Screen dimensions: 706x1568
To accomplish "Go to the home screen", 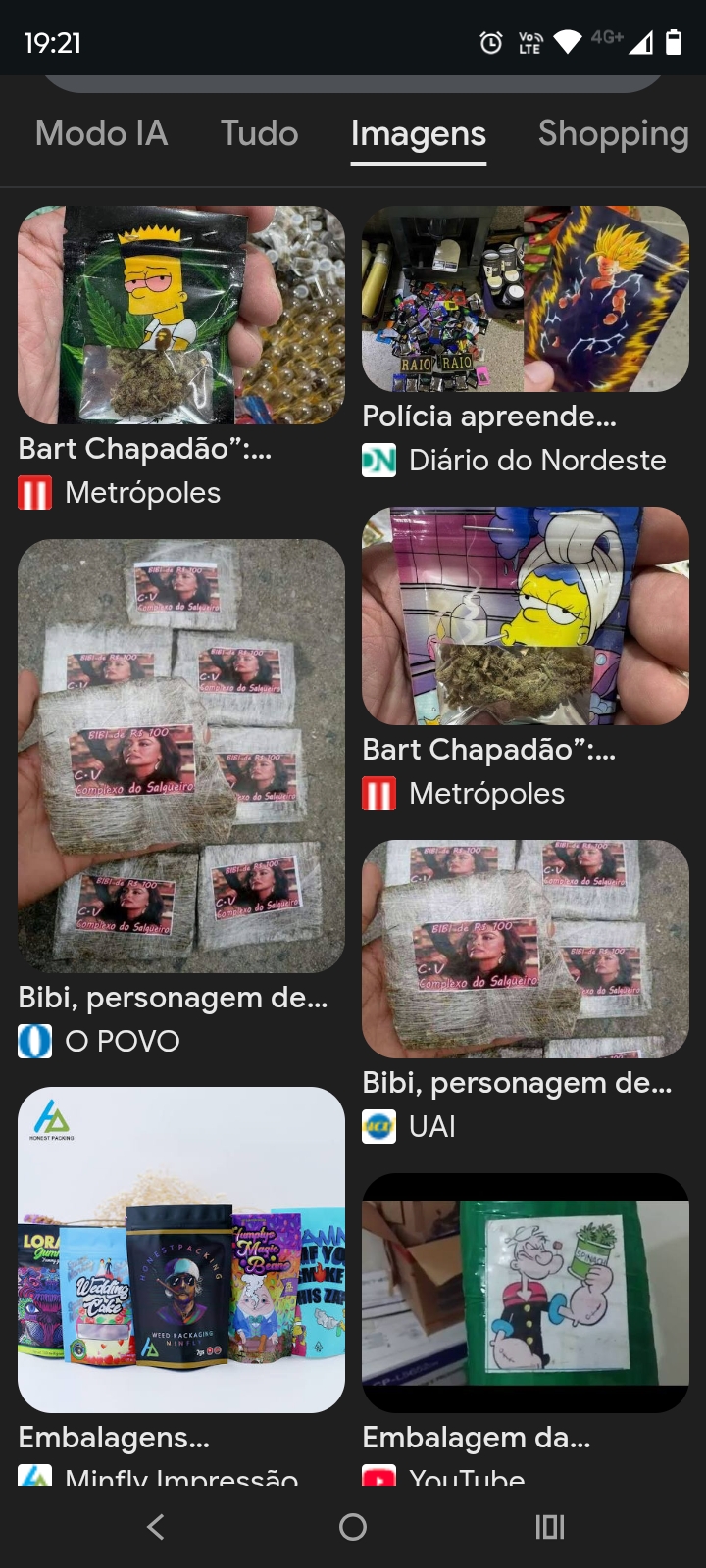I will (x=353, y=1526).
